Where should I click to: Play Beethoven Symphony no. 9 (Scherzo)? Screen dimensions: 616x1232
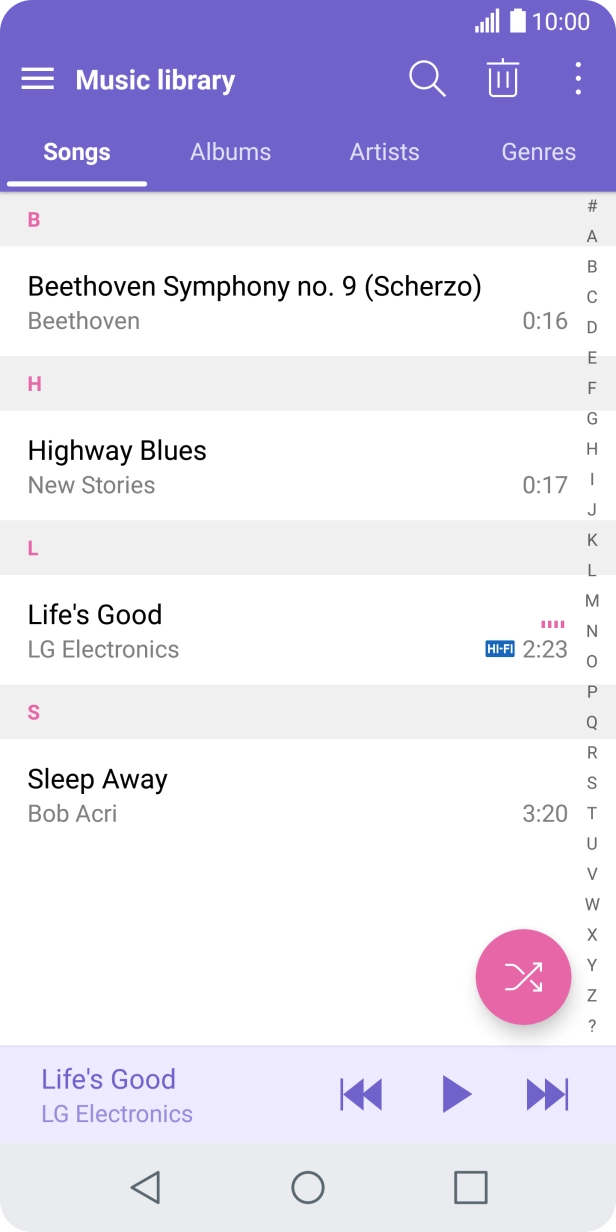pos(255,302)
